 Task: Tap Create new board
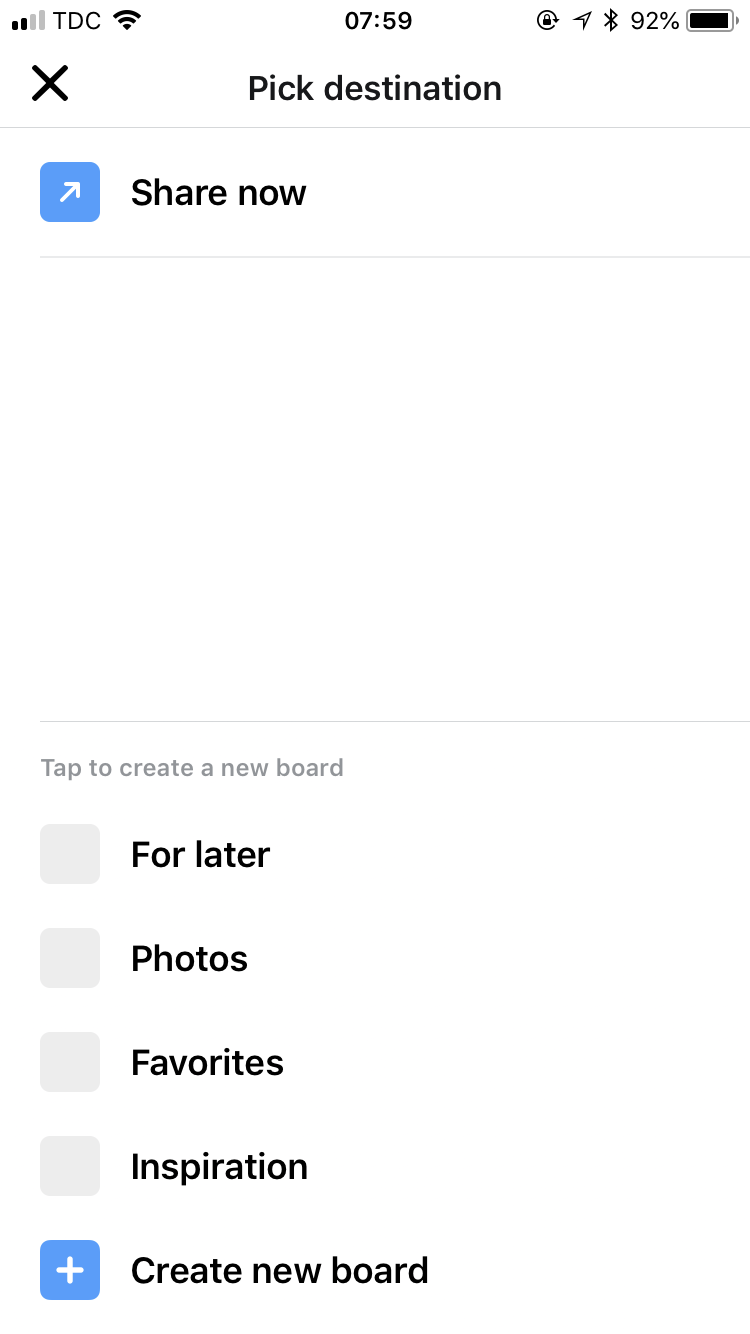pyautogui.click(x=395, y=1270)
